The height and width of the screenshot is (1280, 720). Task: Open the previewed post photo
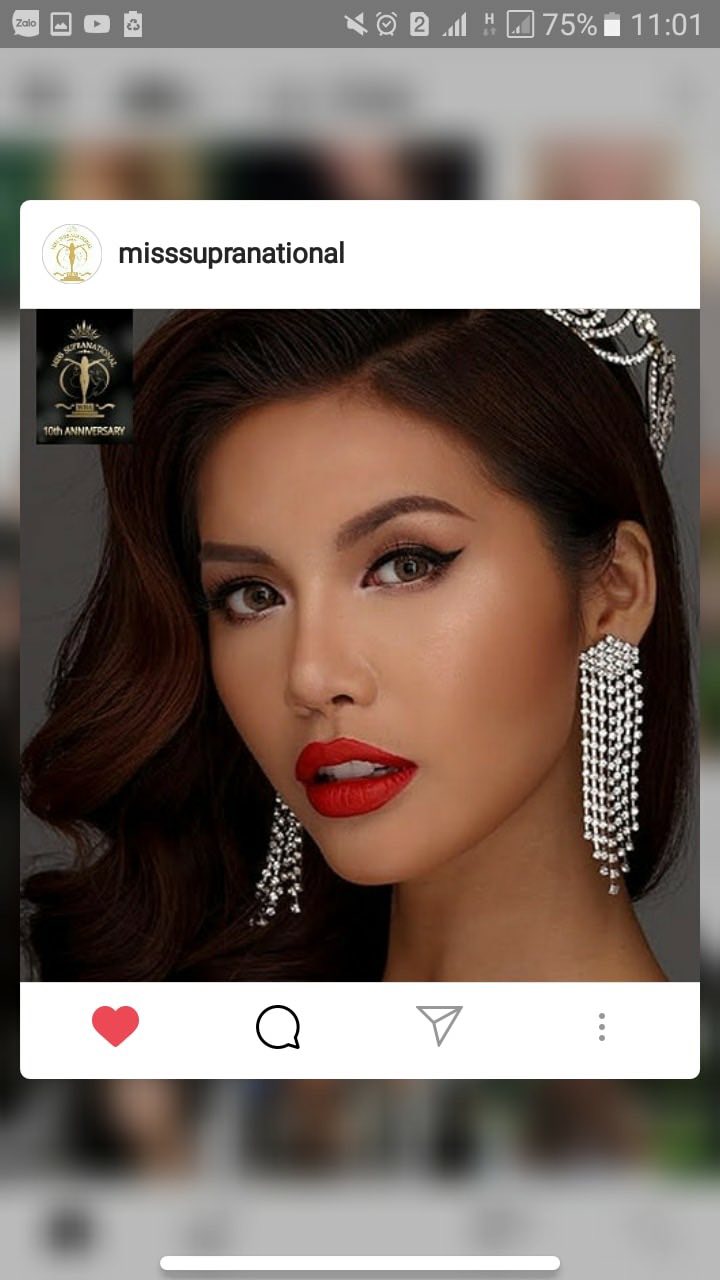coord(360,645)
